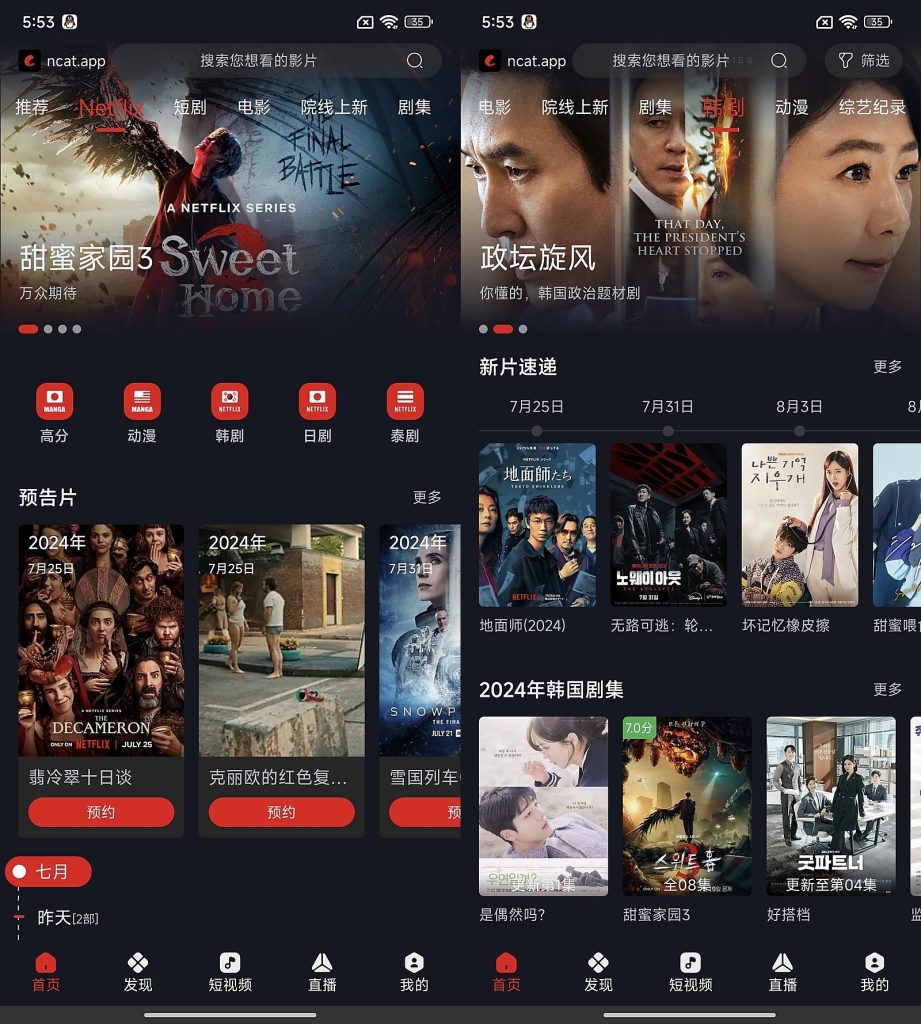Image resolution: width=921 pixels, height=1024 pixels.
Task: Open the 是偶然吗? series card
Action: point(543,805)
